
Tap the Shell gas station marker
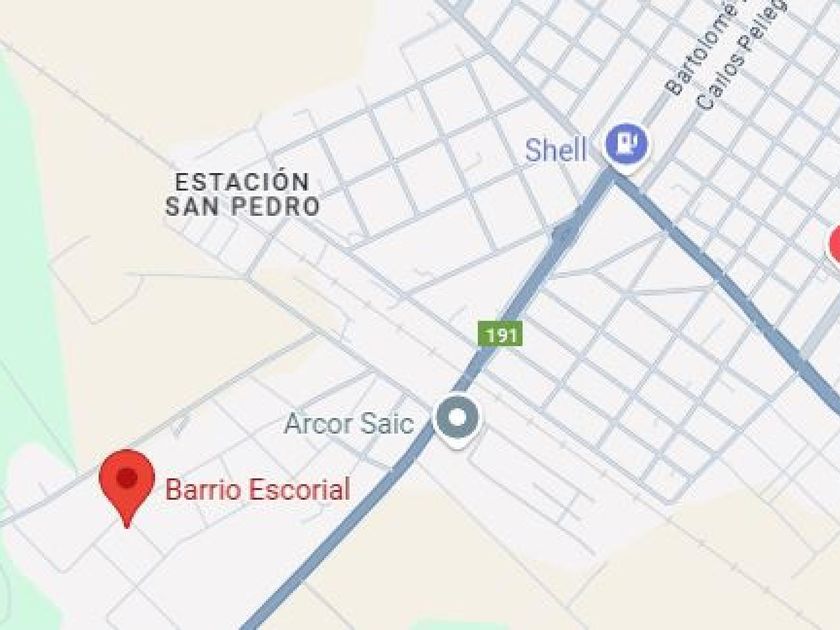pyautogui.click(x=626, y=146)
